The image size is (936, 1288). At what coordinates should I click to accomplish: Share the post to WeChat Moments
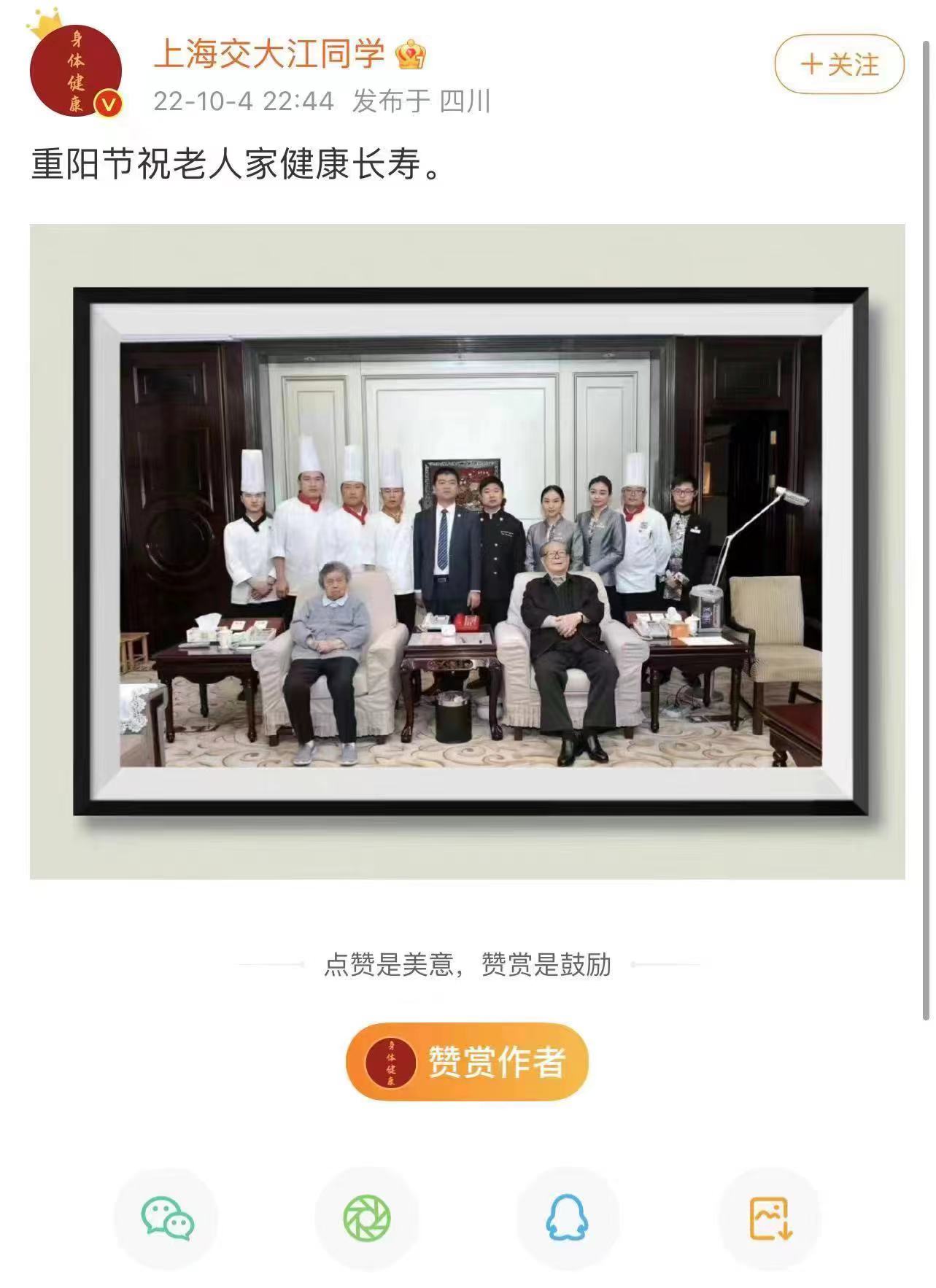click(x=367, y=1218)
